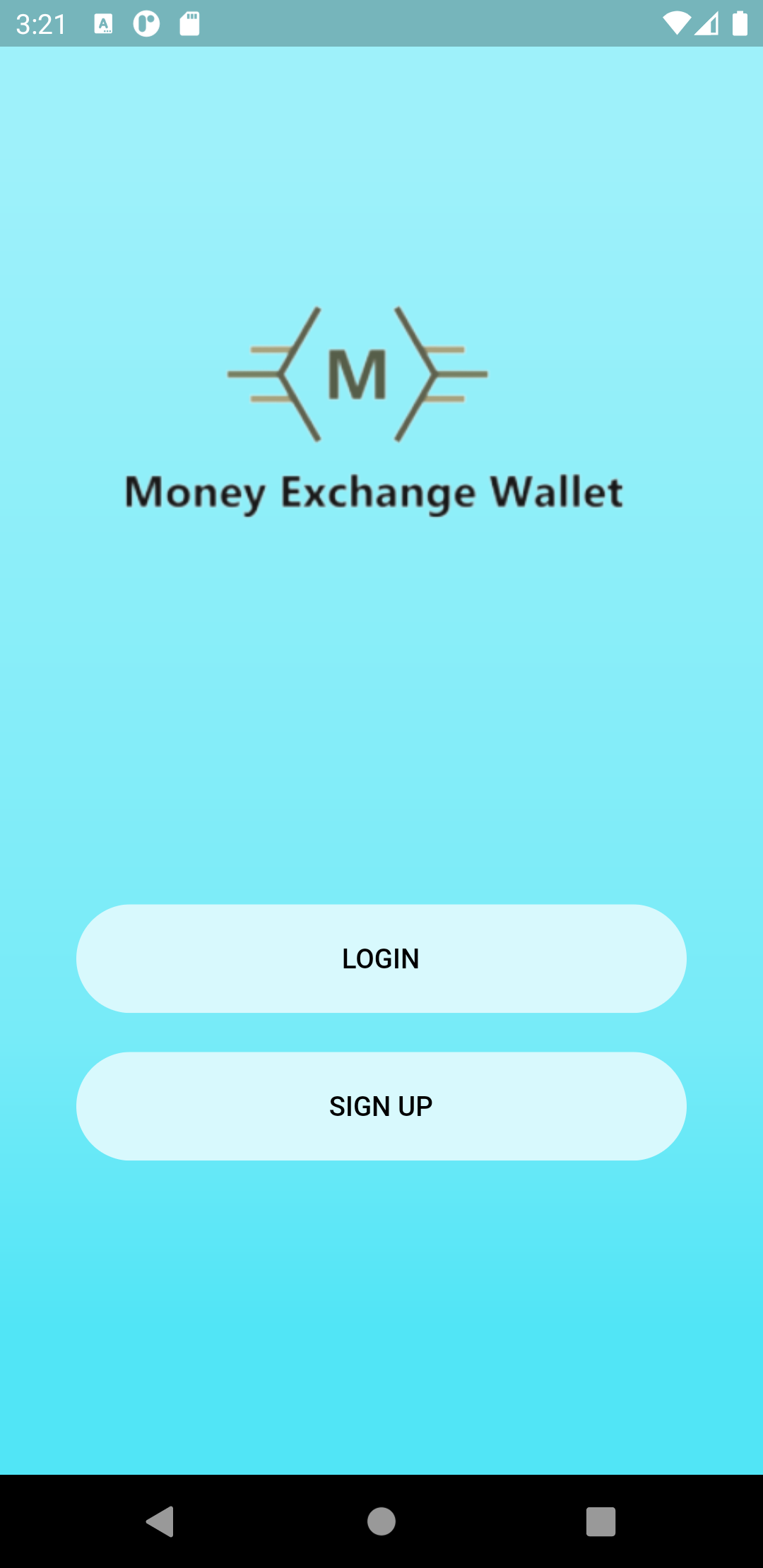The height and width of the screenshot is (1568, 763).
Task: Select the LOGIN text label
Action: click(381, 958)
